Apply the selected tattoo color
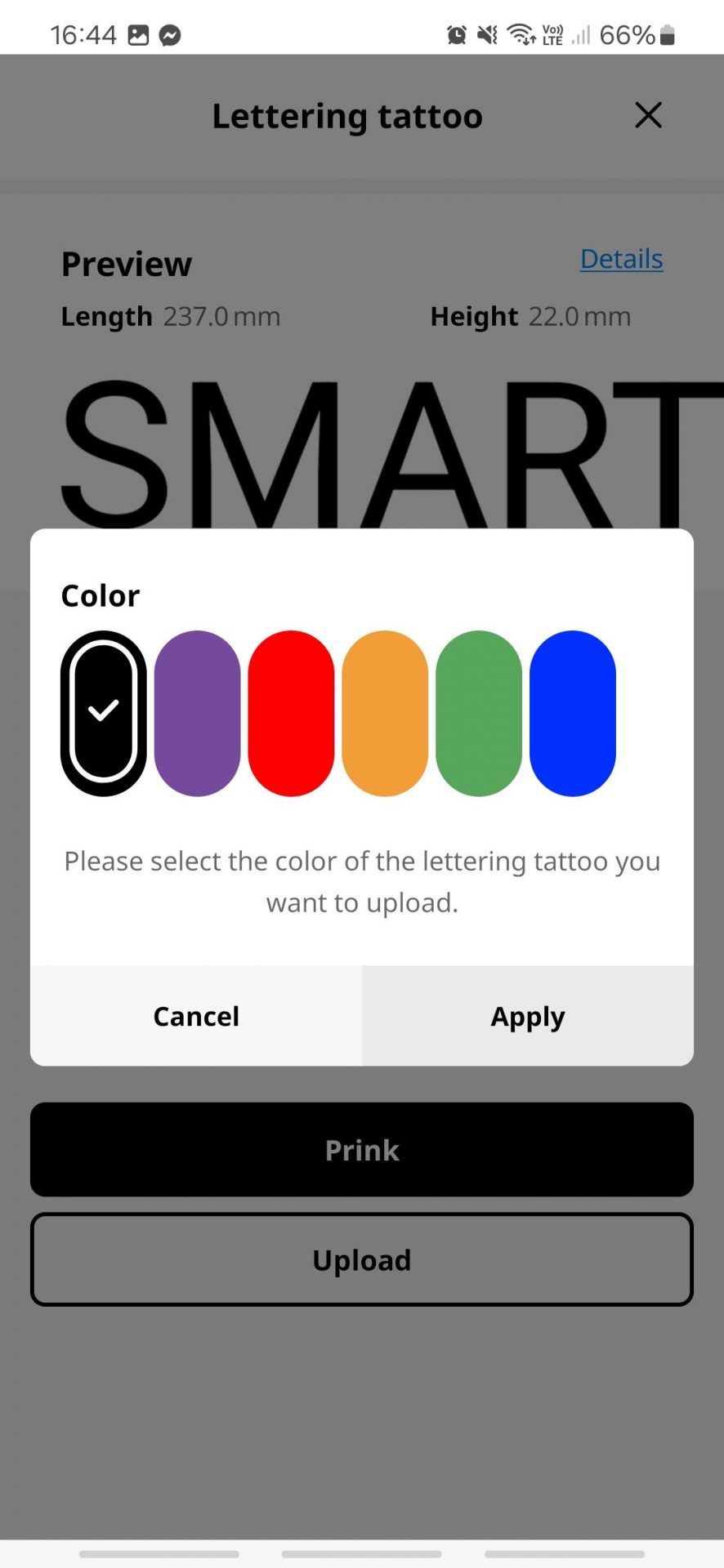Image resolution: width=724 pixels, height=1568 pixels. pos(528,1016)
